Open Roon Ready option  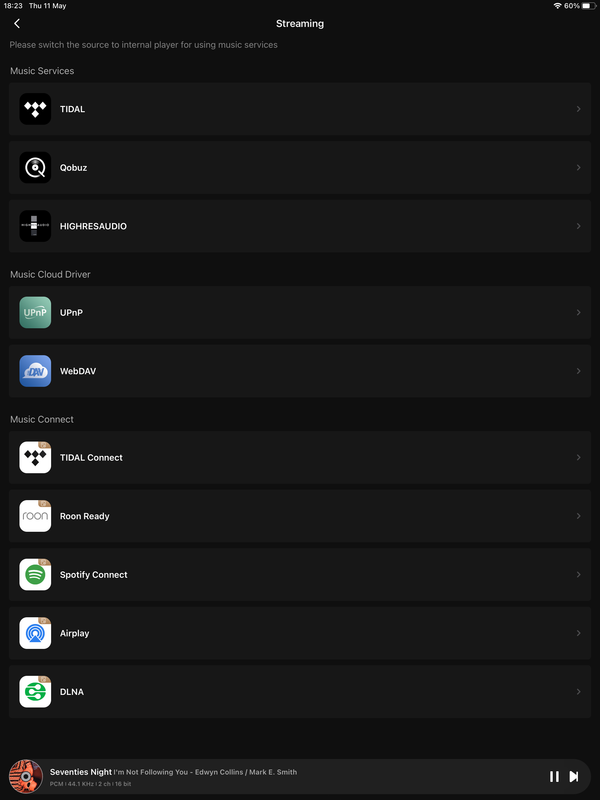tap(299, 516)
